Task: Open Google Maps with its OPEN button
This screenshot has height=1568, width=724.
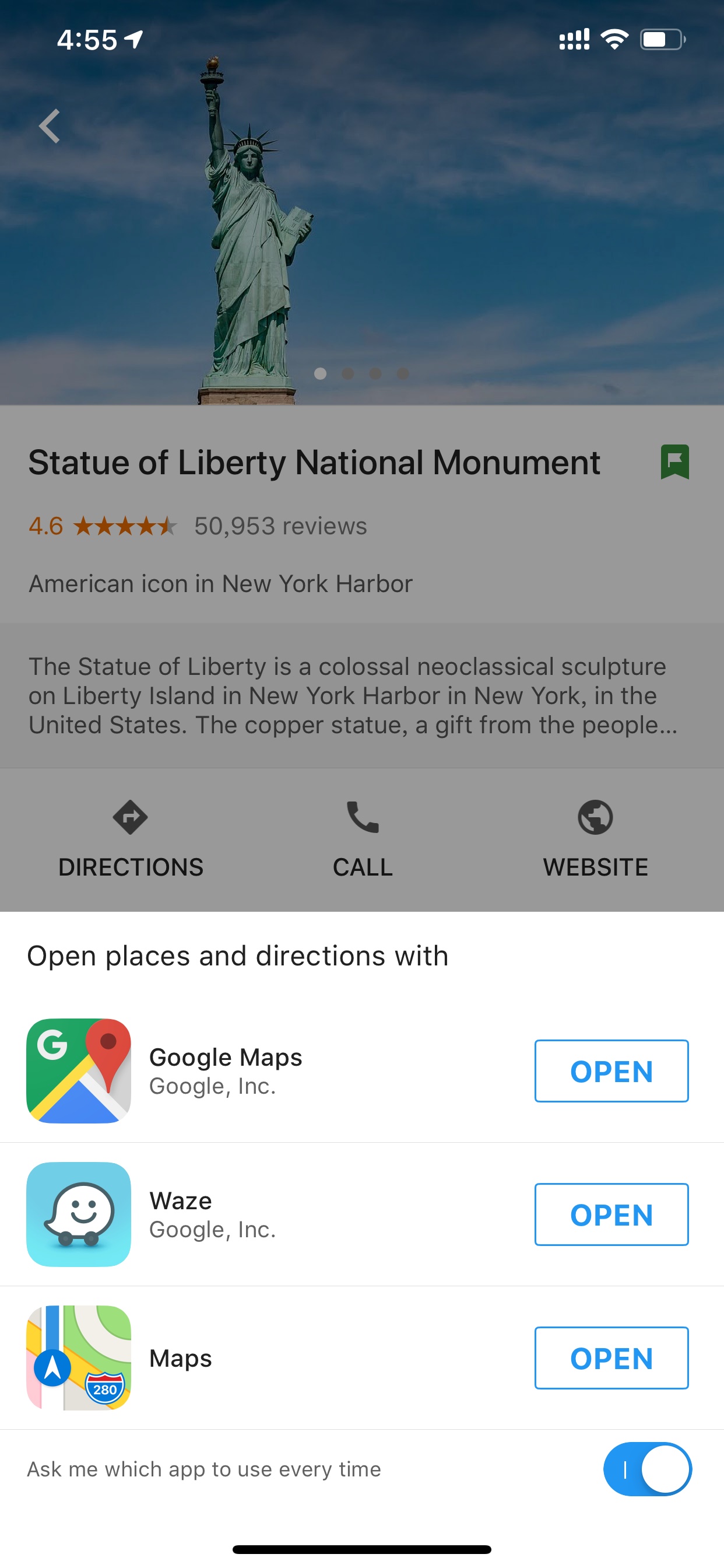Action: 611,1070
